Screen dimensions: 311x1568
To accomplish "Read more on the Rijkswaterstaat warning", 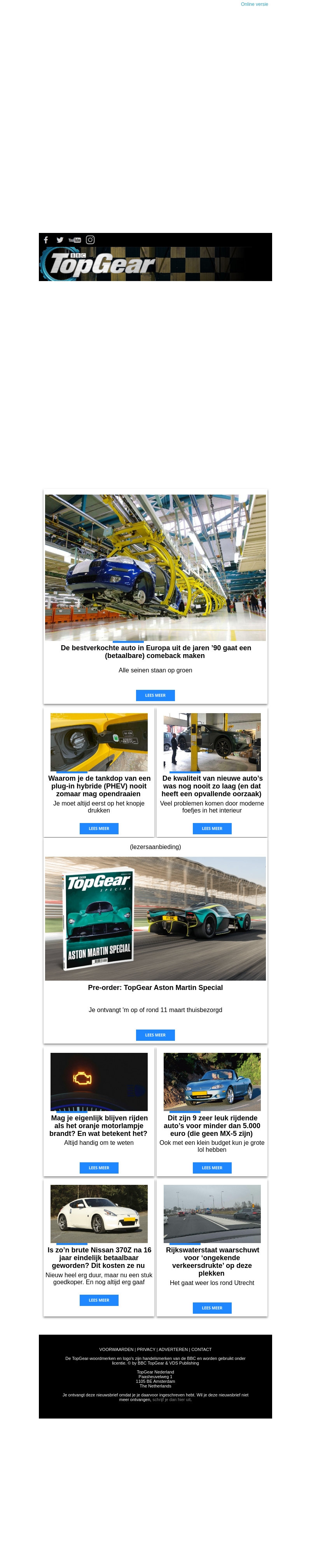I will point(211,1308).
